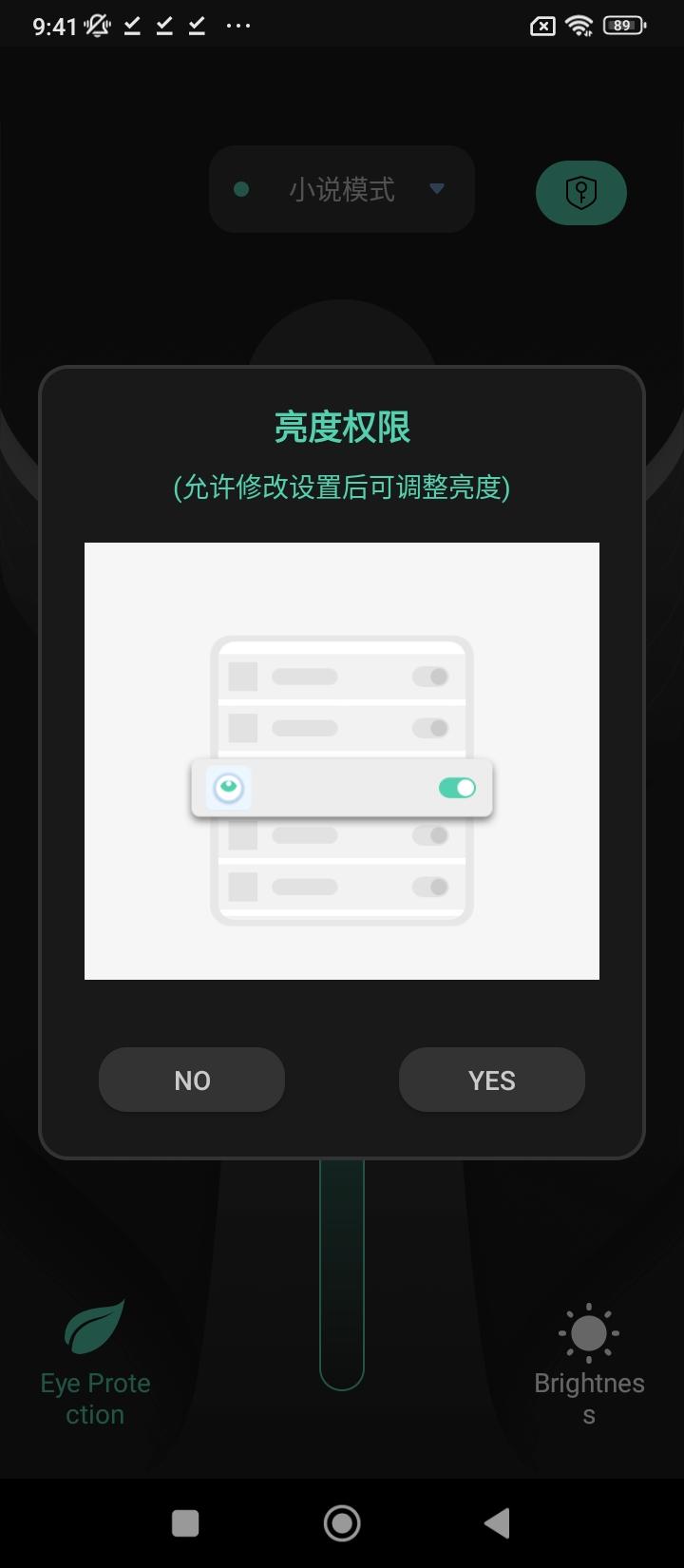Toggle the switch on the bottom illustration row
This screenshot has height=1568, width=684.
tap(429, 886)
